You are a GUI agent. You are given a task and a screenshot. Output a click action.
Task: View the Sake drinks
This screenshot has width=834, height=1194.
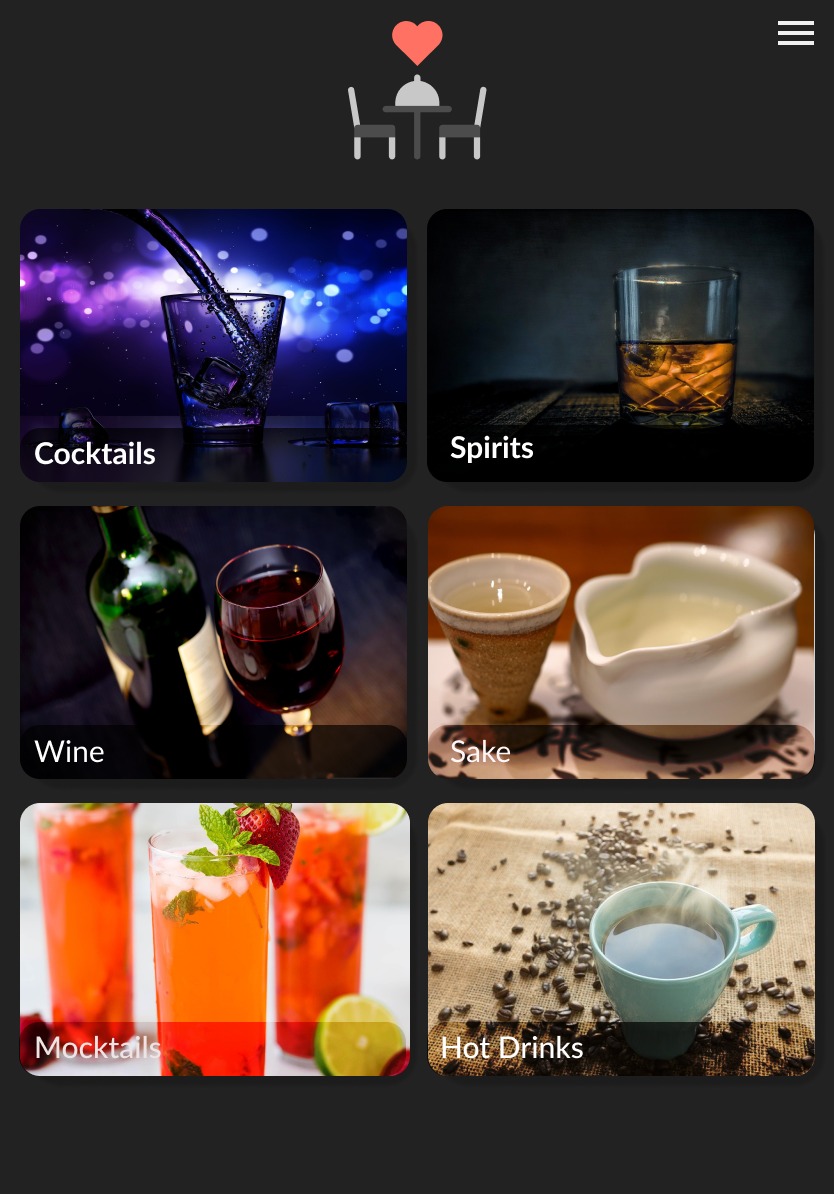click(620, 642)
